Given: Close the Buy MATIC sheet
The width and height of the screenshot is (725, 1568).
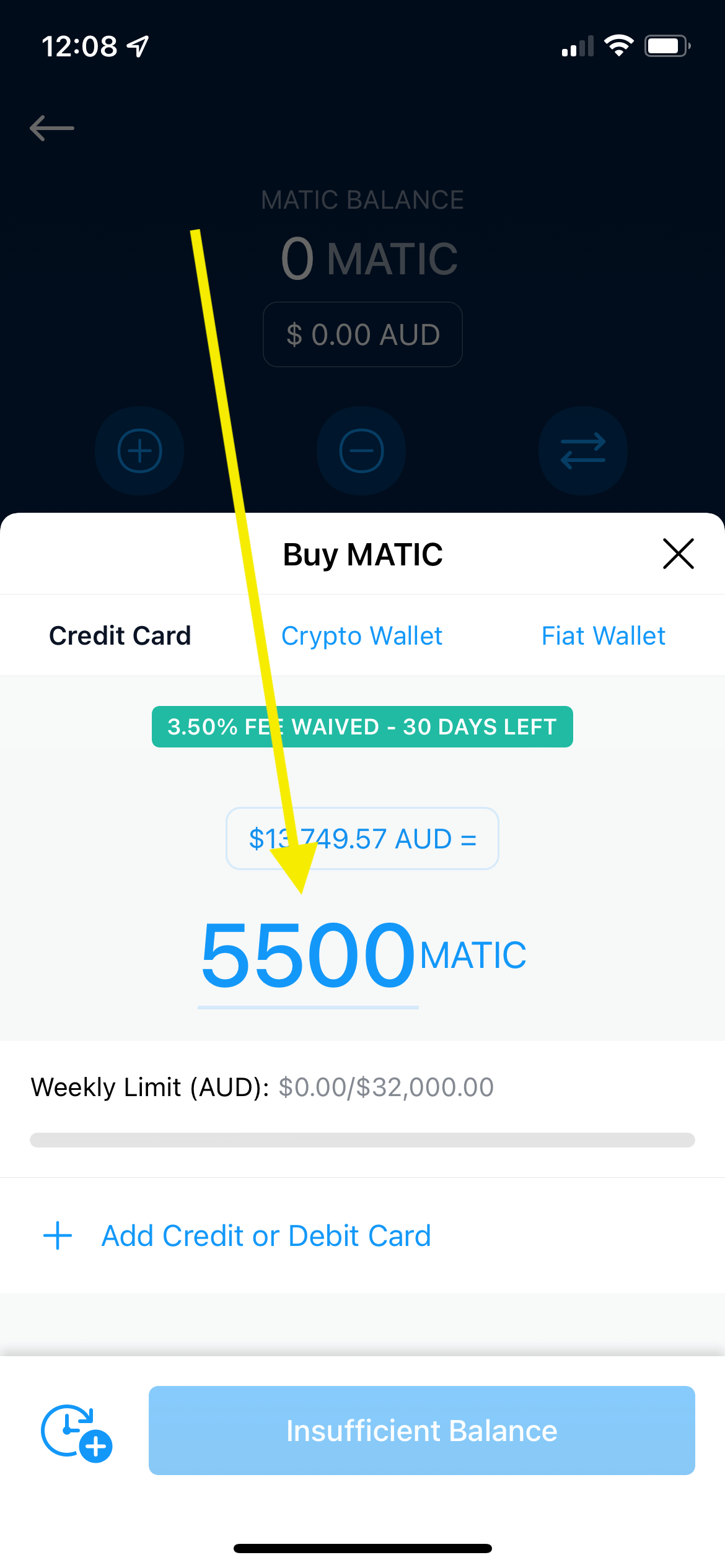Looking at the screenshot, I should pos(678,554).
